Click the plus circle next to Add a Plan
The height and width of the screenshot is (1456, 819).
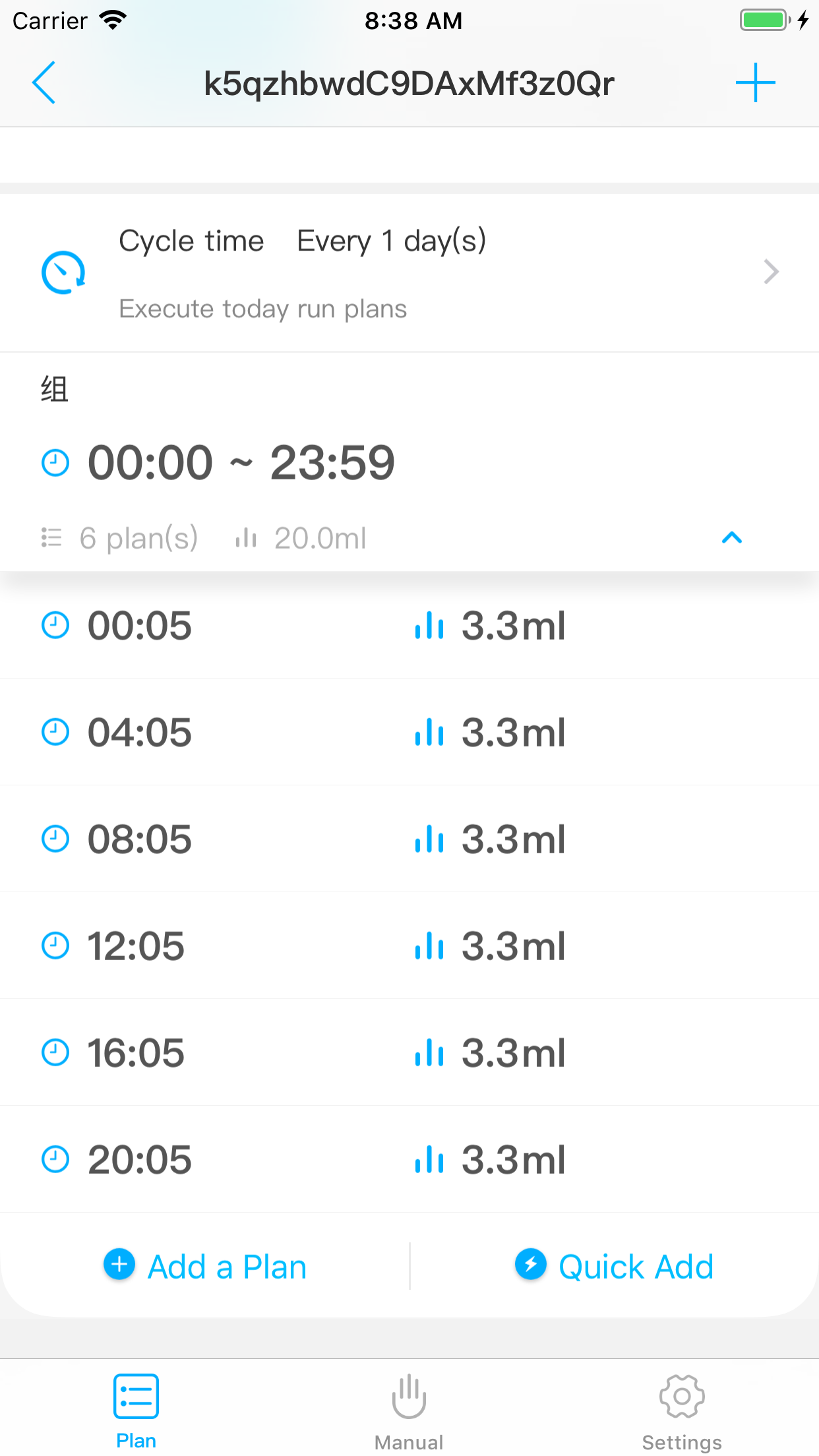click(x=119, y=1265)
